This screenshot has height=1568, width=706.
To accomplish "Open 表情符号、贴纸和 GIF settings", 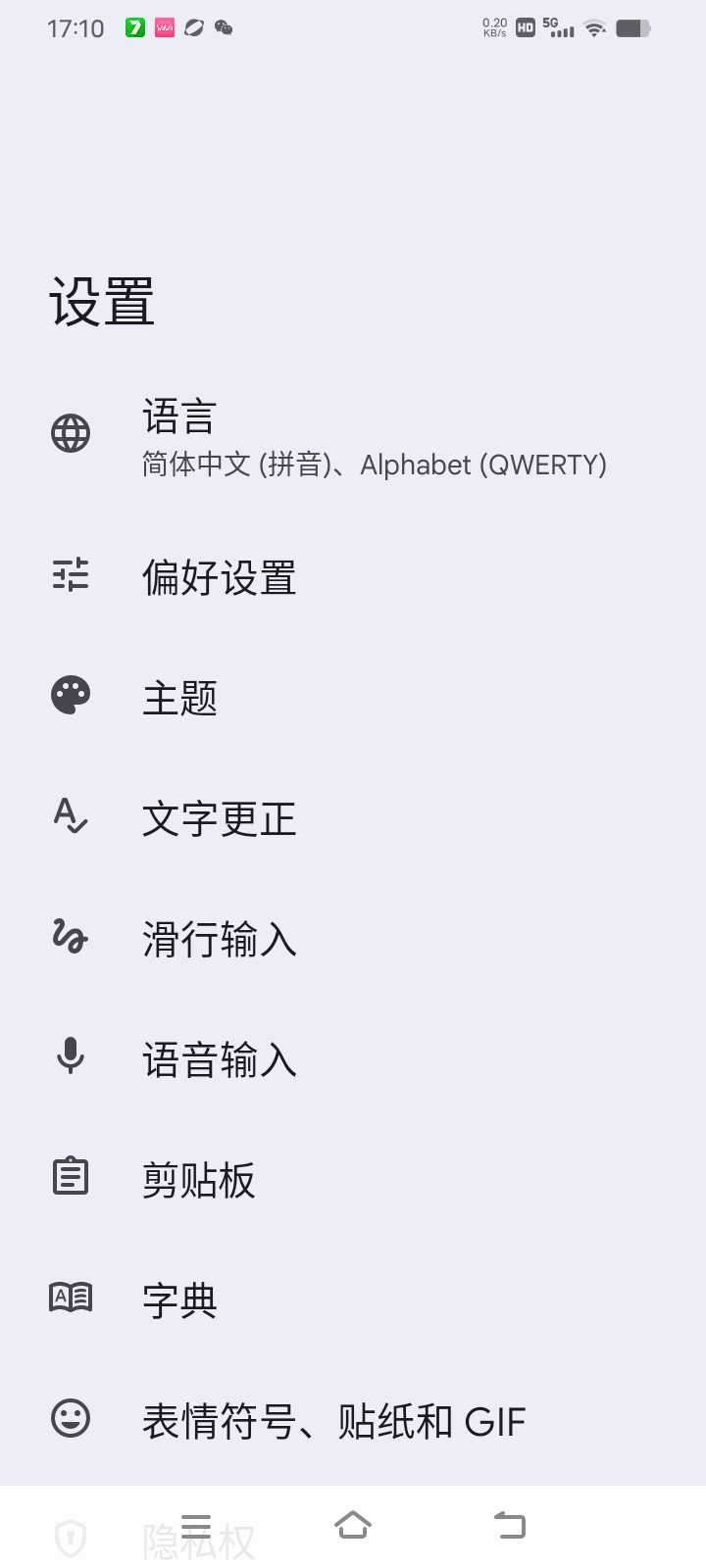I will [x=333, y=1421].
